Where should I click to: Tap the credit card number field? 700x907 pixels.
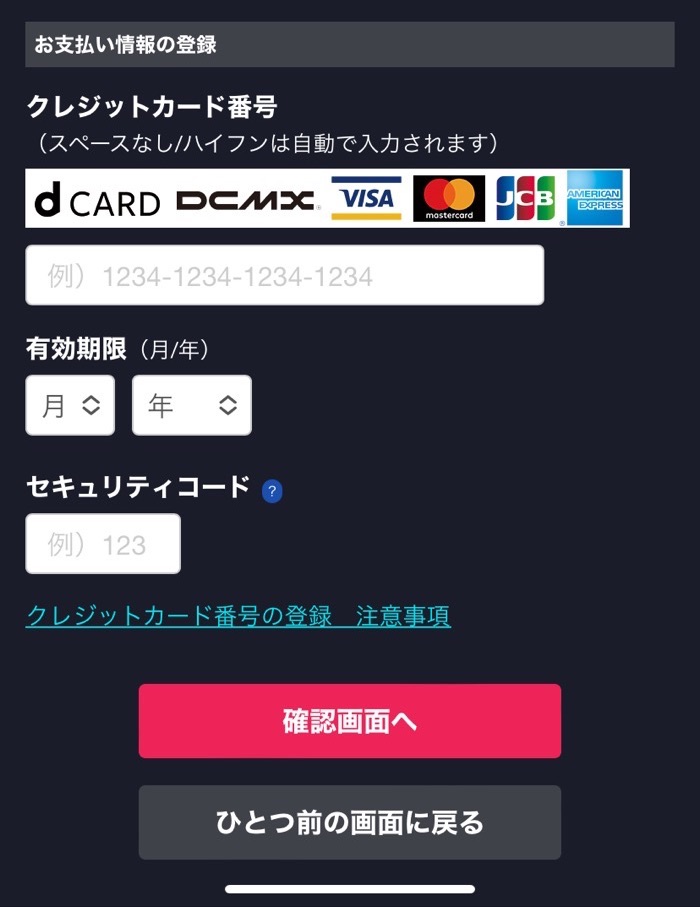[x=284, y=275]
